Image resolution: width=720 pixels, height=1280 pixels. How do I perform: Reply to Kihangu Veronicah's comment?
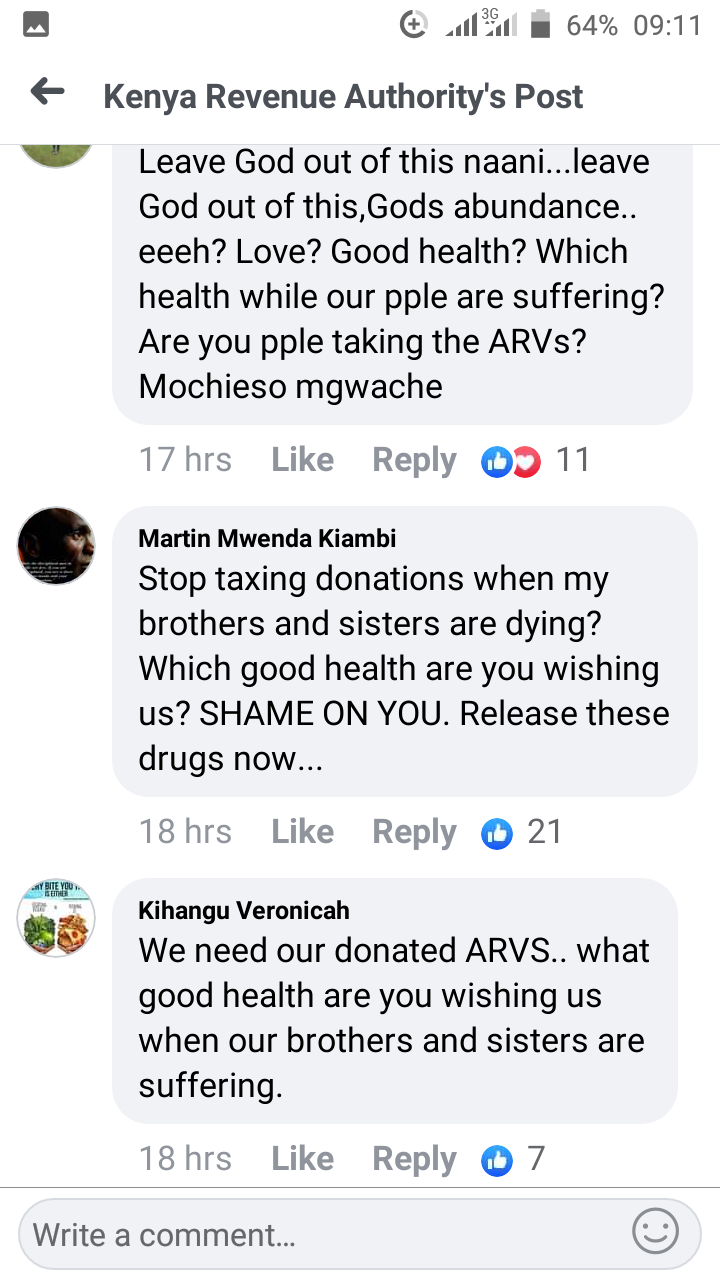(x=414, y=1159)
